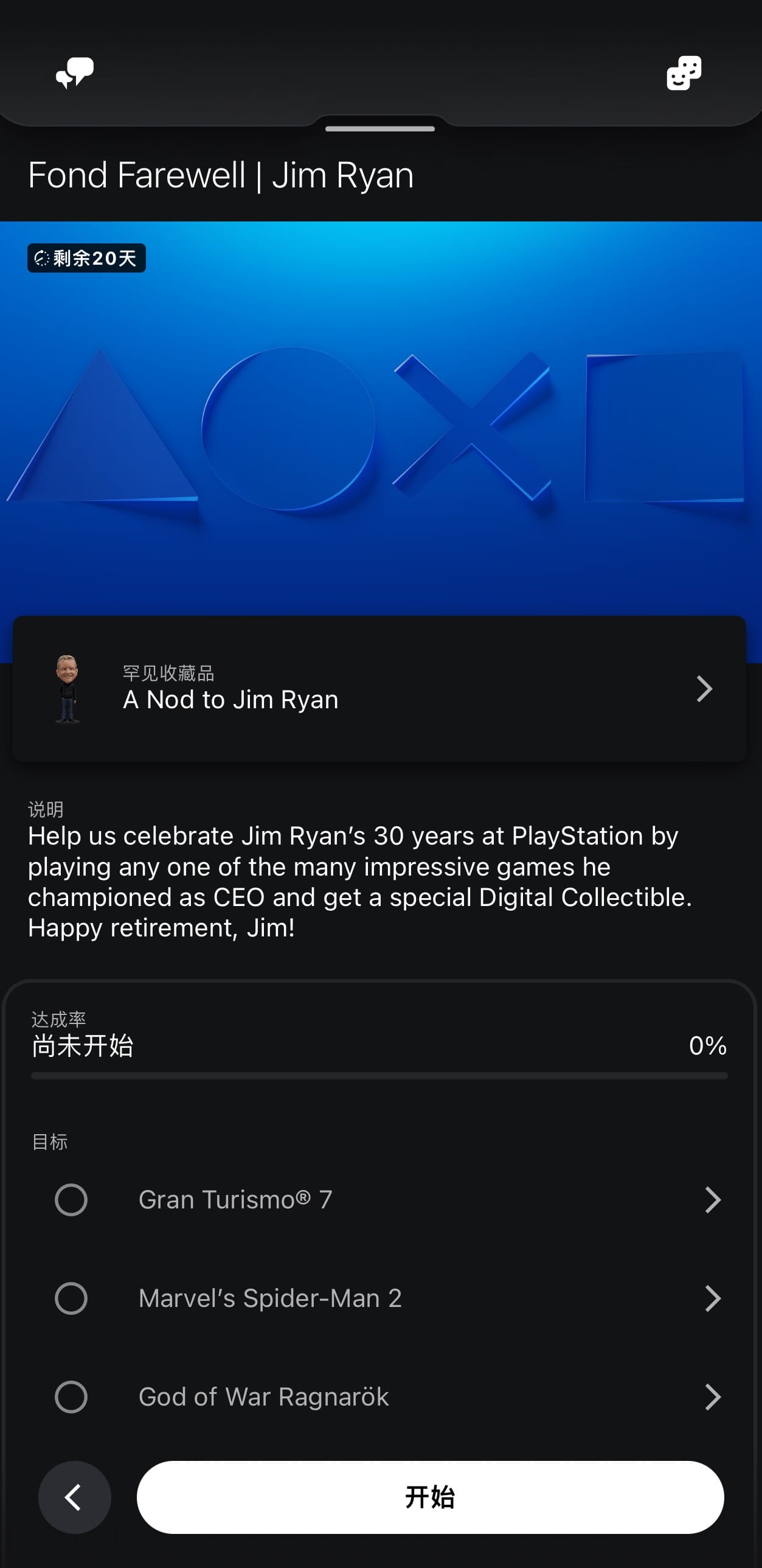Tap the top drag handle bar
The height and width of the screenshot is (1568, 762).
[380, 128]
